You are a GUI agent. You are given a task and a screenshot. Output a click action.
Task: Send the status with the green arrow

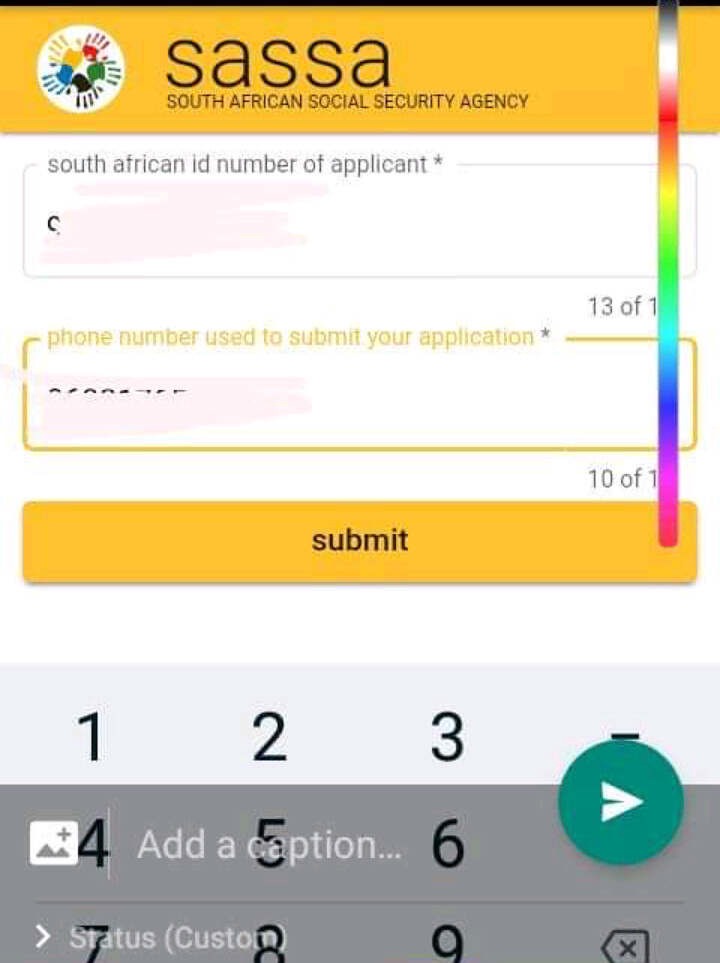620,802
